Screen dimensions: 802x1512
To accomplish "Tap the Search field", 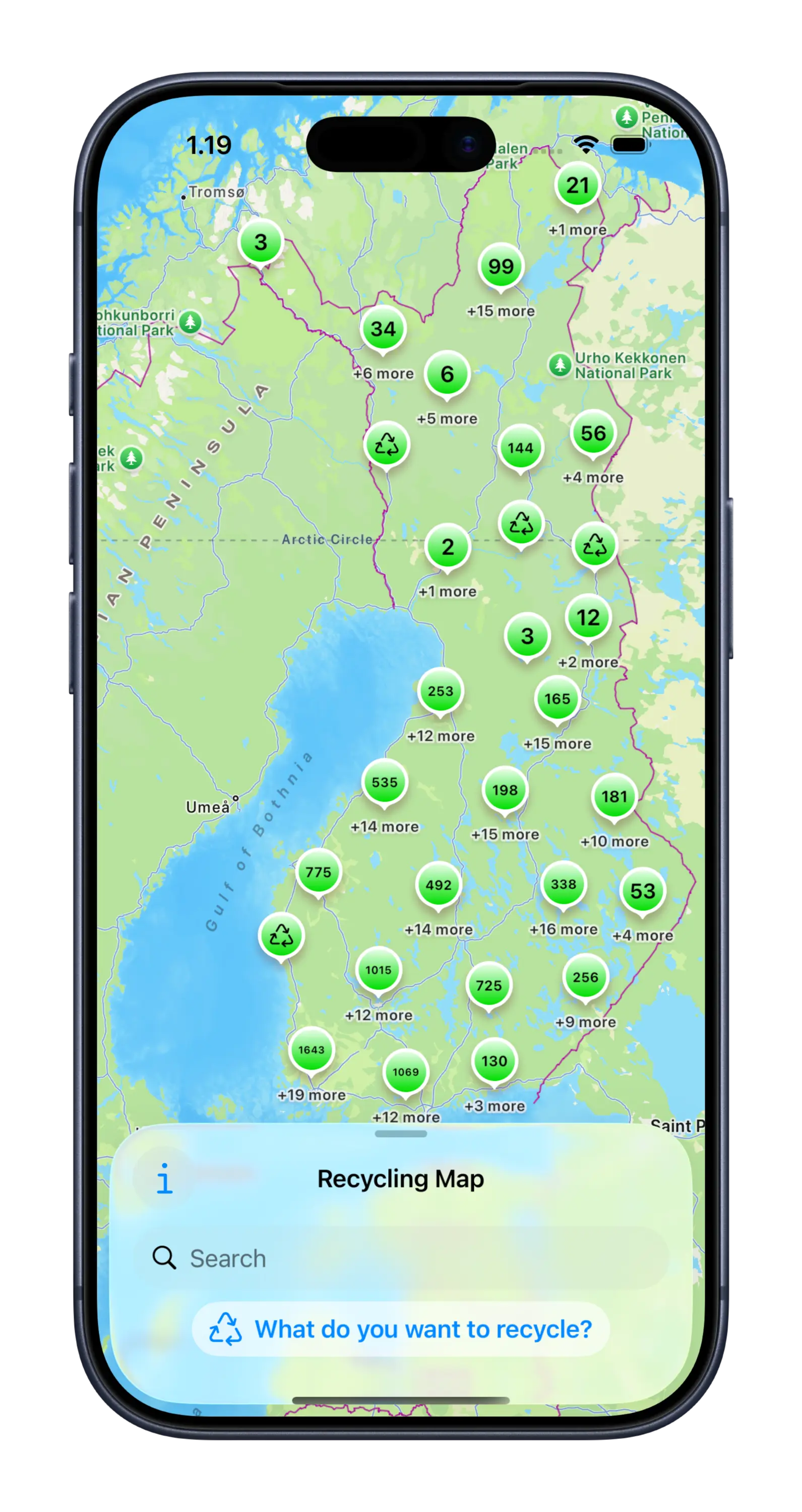I will pyautogui.click(x=401, y=1258).
